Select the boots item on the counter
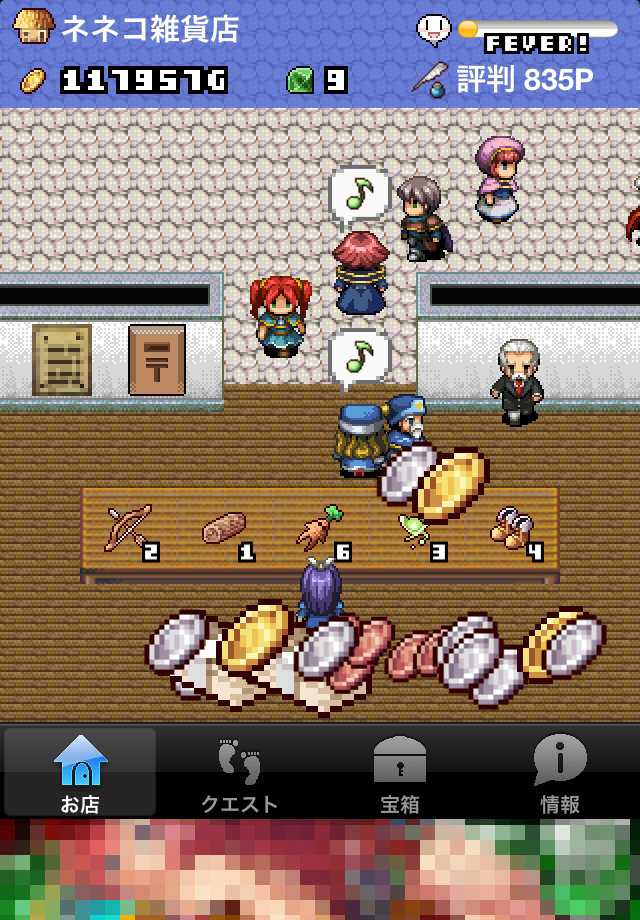Image resolution: width=640 pixels, height=920 pixels. (x=513, y=528)
